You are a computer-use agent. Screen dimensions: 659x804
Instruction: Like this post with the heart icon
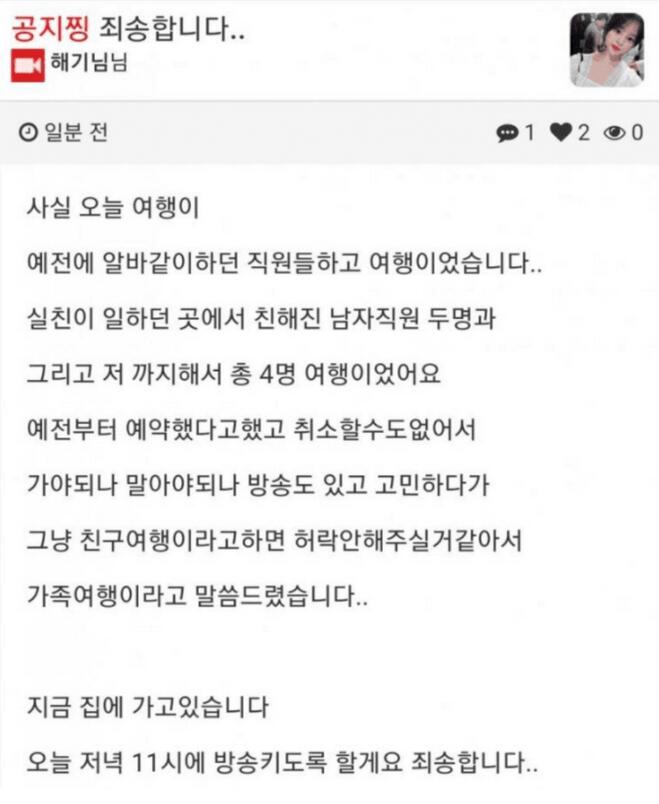click(x=561, y=132)
